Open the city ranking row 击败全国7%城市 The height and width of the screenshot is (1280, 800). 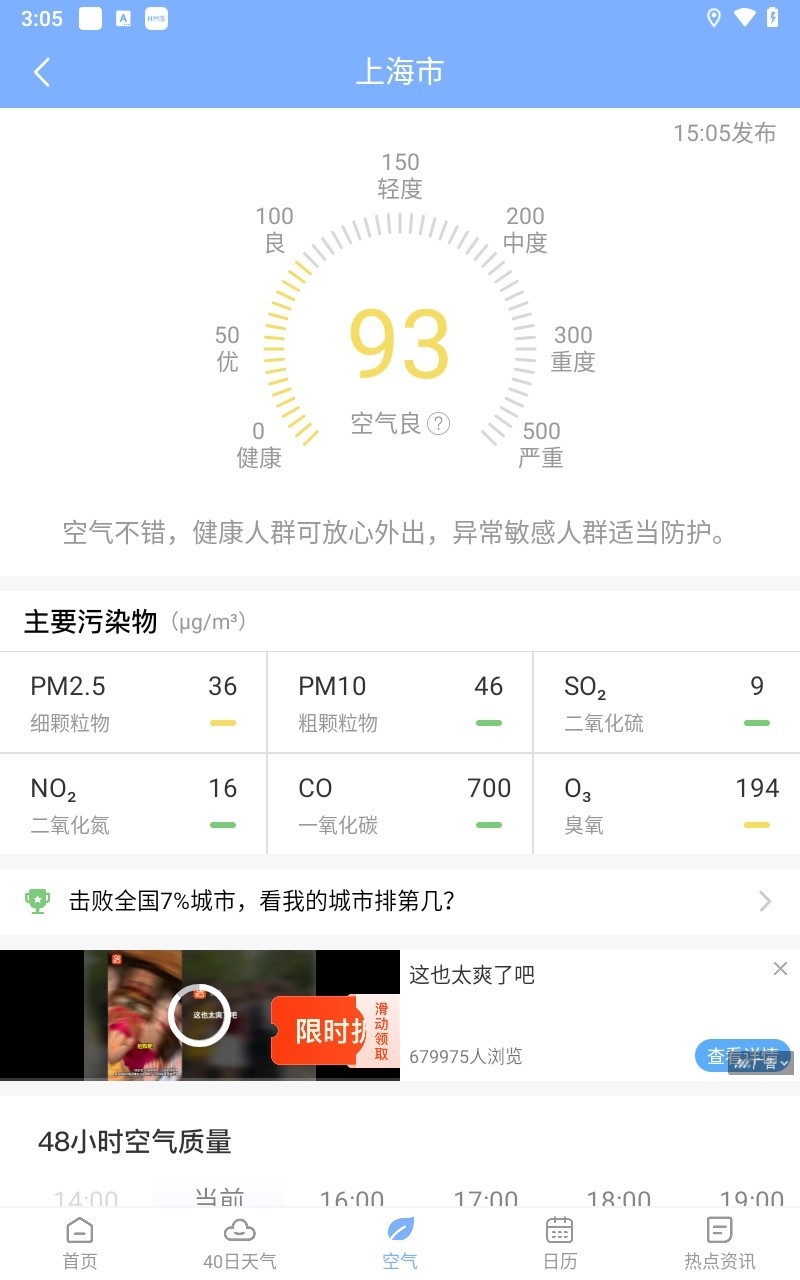(400, 901)
